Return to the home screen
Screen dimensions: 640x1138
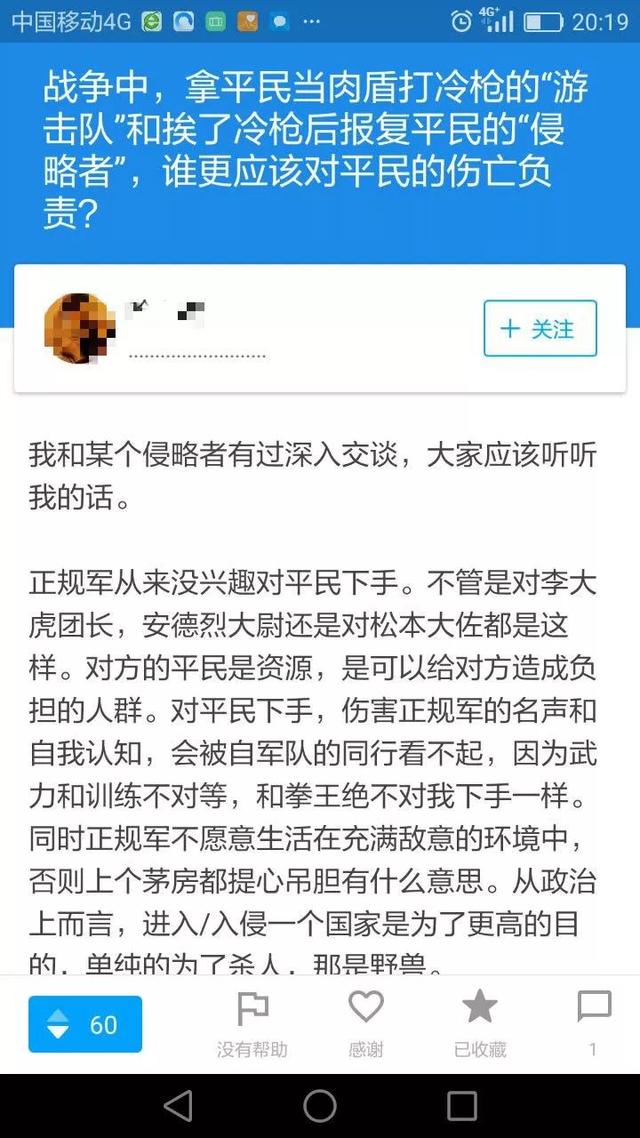(320, 1106)
